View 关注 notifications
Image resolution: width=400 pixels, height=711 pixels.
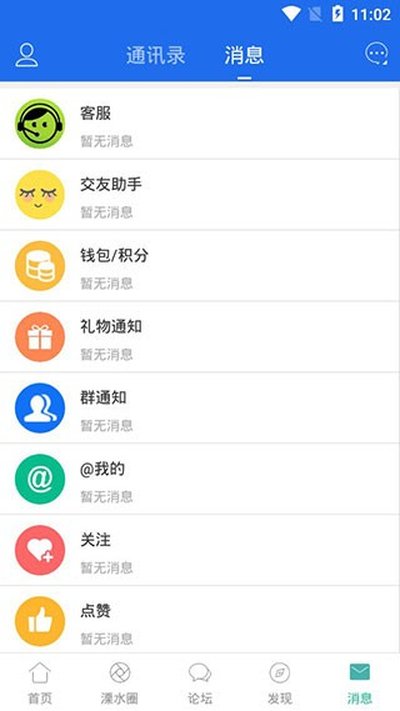[200, 550]
